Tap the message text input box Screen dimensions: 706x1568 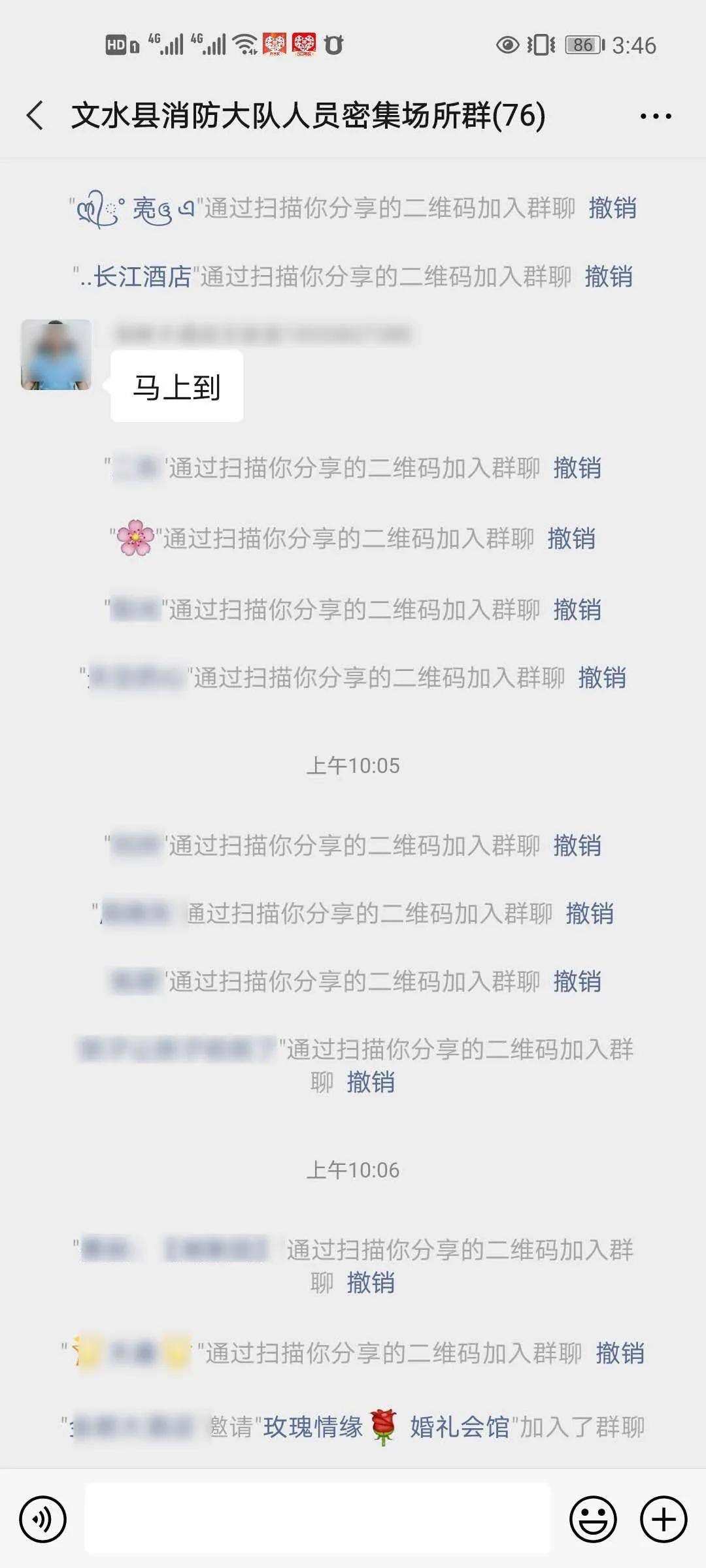click(318, 1518)
